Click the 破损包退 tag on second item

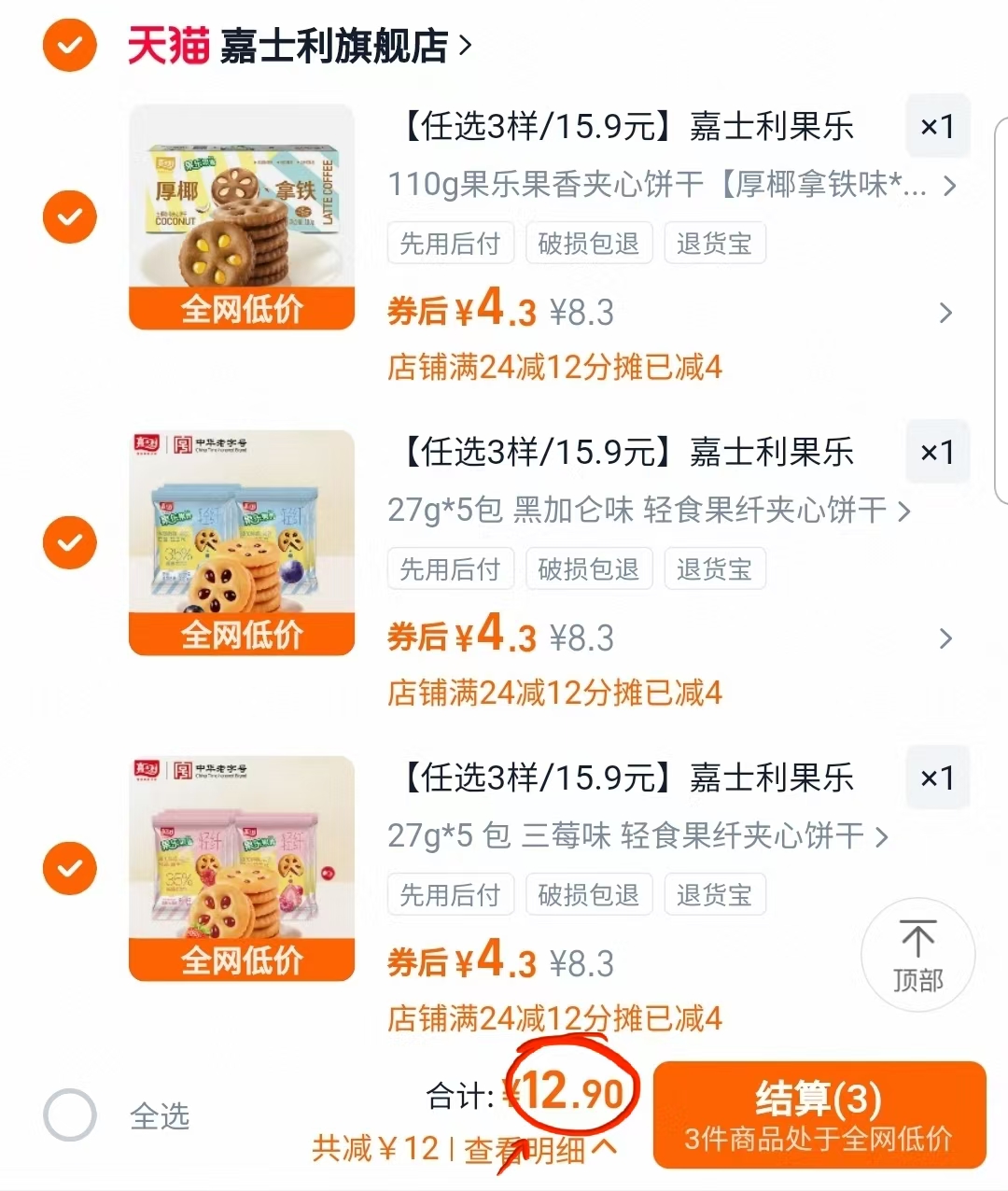[589, 568]
